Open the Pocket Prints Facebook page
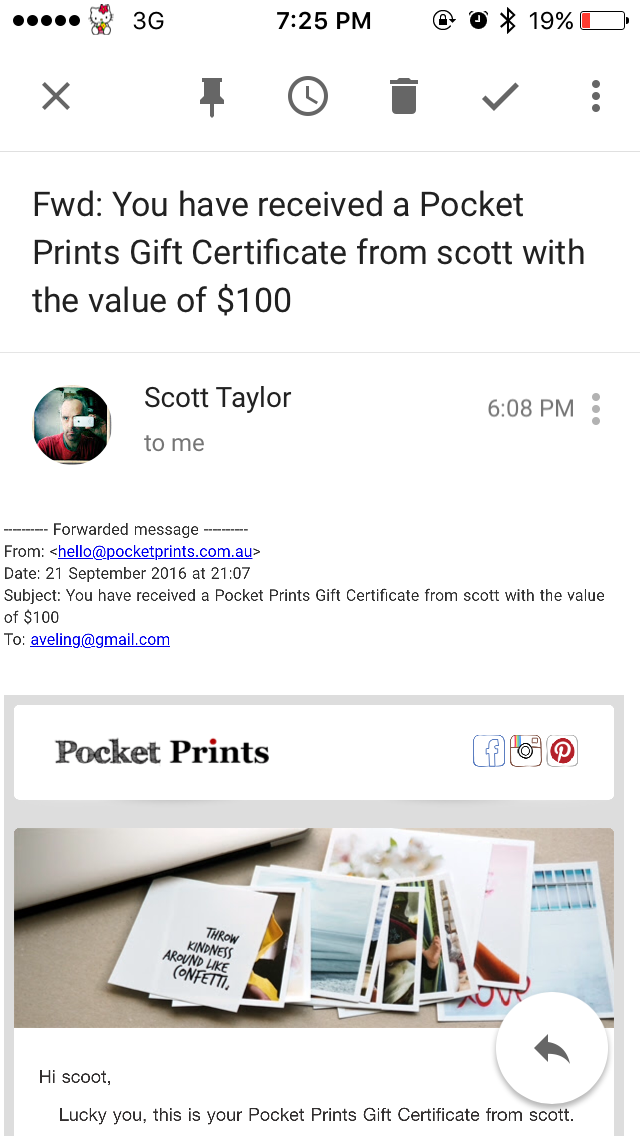This screenshot has width=640, height=1136. [489, 751]
